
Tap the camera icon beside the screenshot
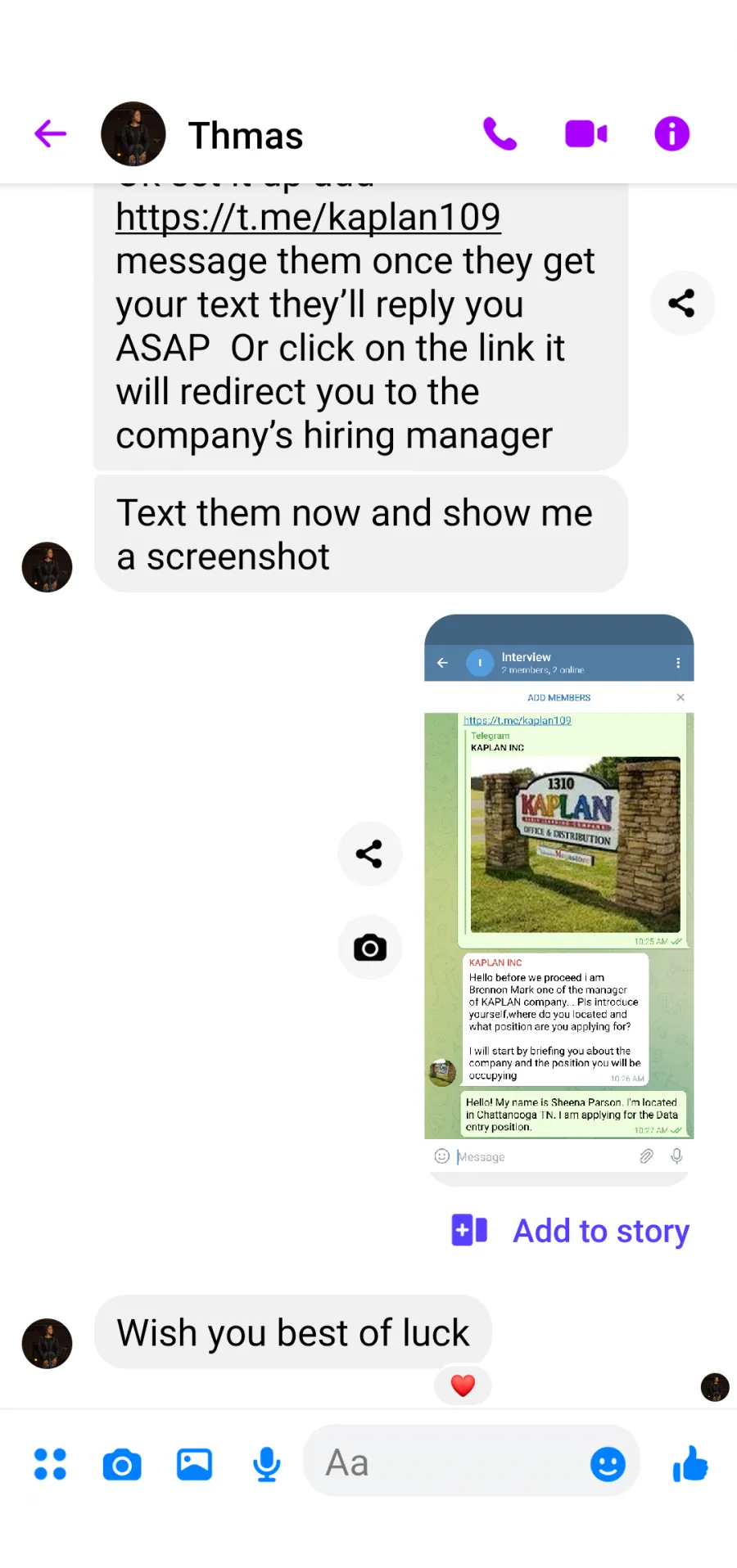tap(369, 948)
